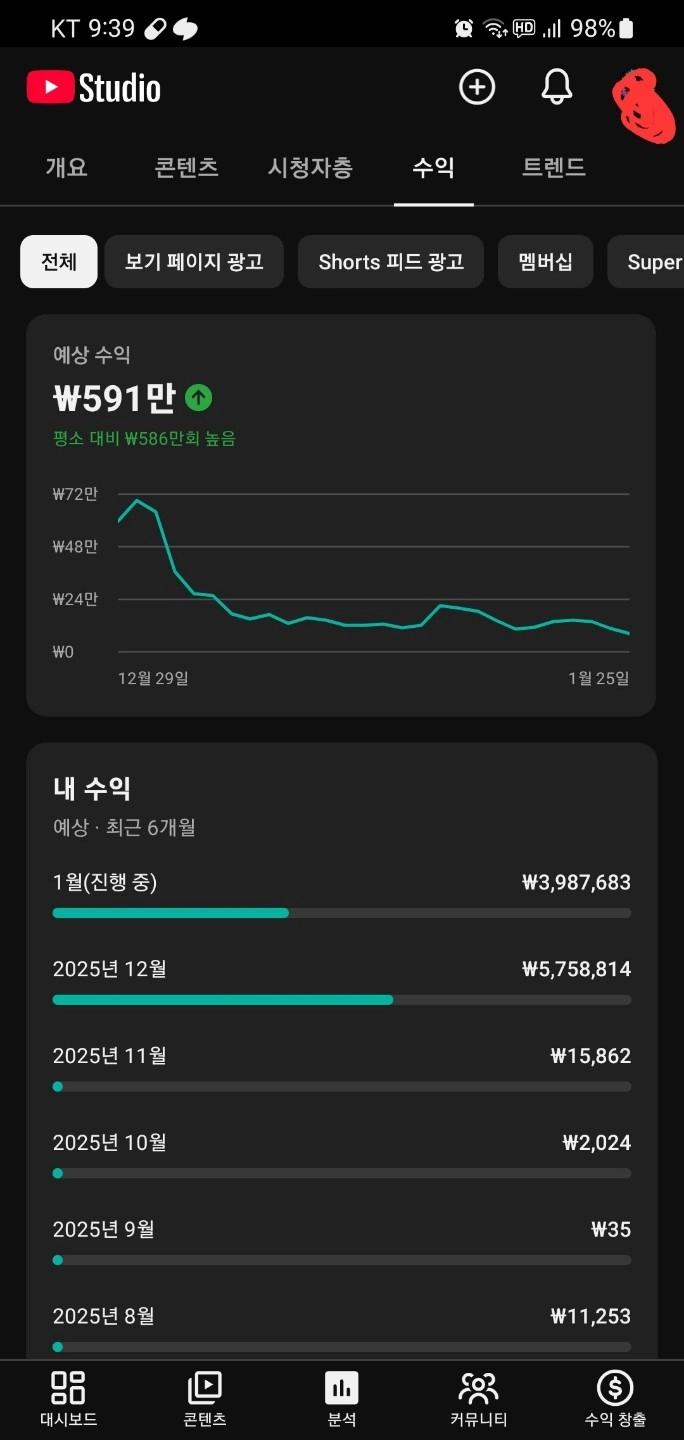Viewport: 684px width, 1440px height.
Task: Open 콘텐츠 in bottom navigation
Action: [x=205, y=1399]
